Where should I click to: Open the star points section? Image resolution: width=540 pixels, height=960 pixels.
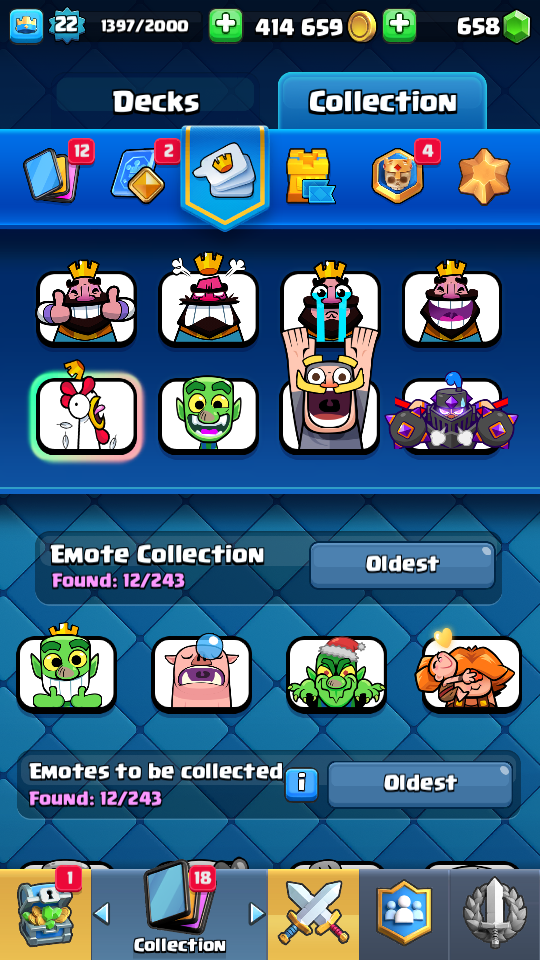pos(484,174)
